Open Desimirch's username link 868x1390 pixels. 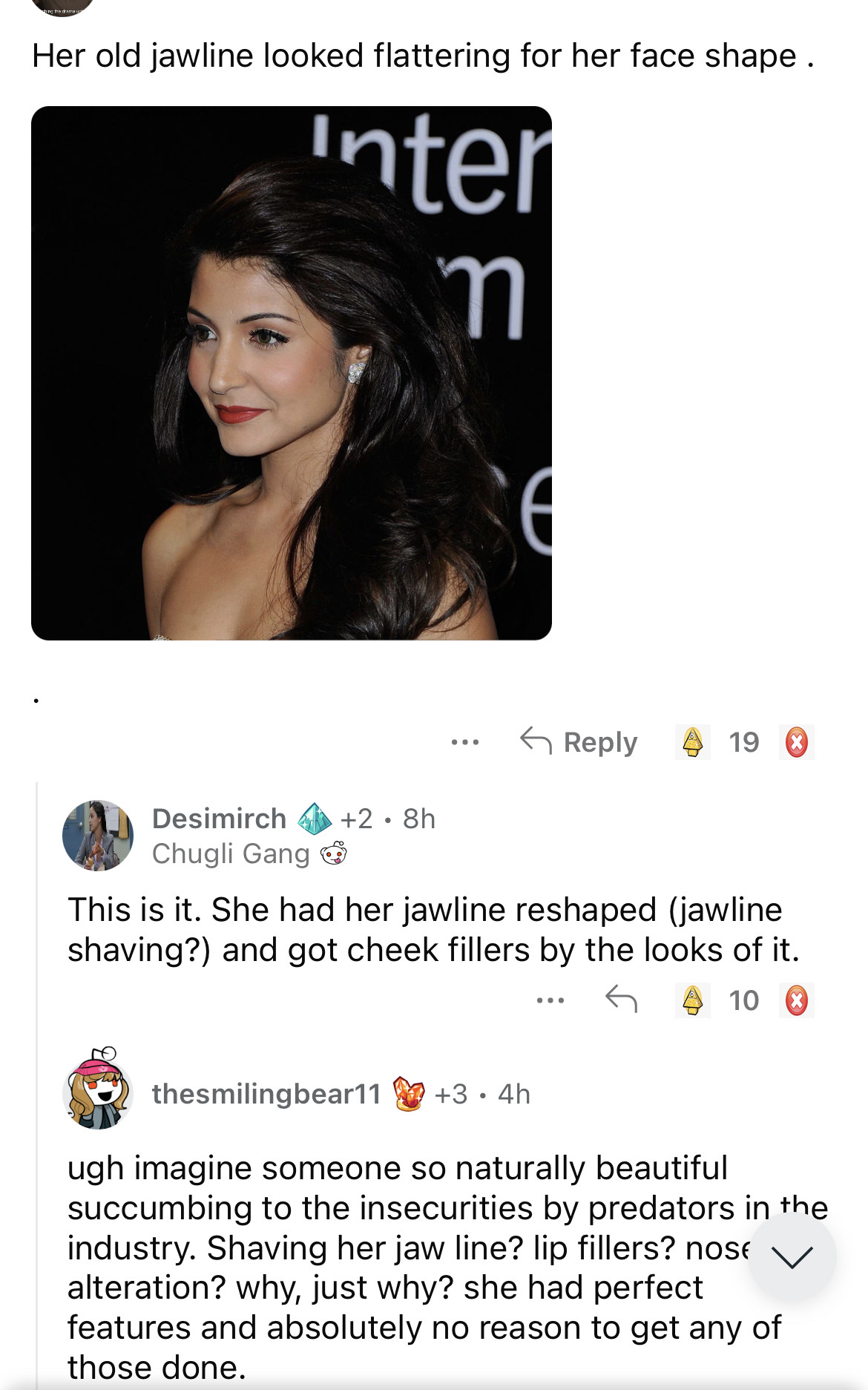pos(219,819)
